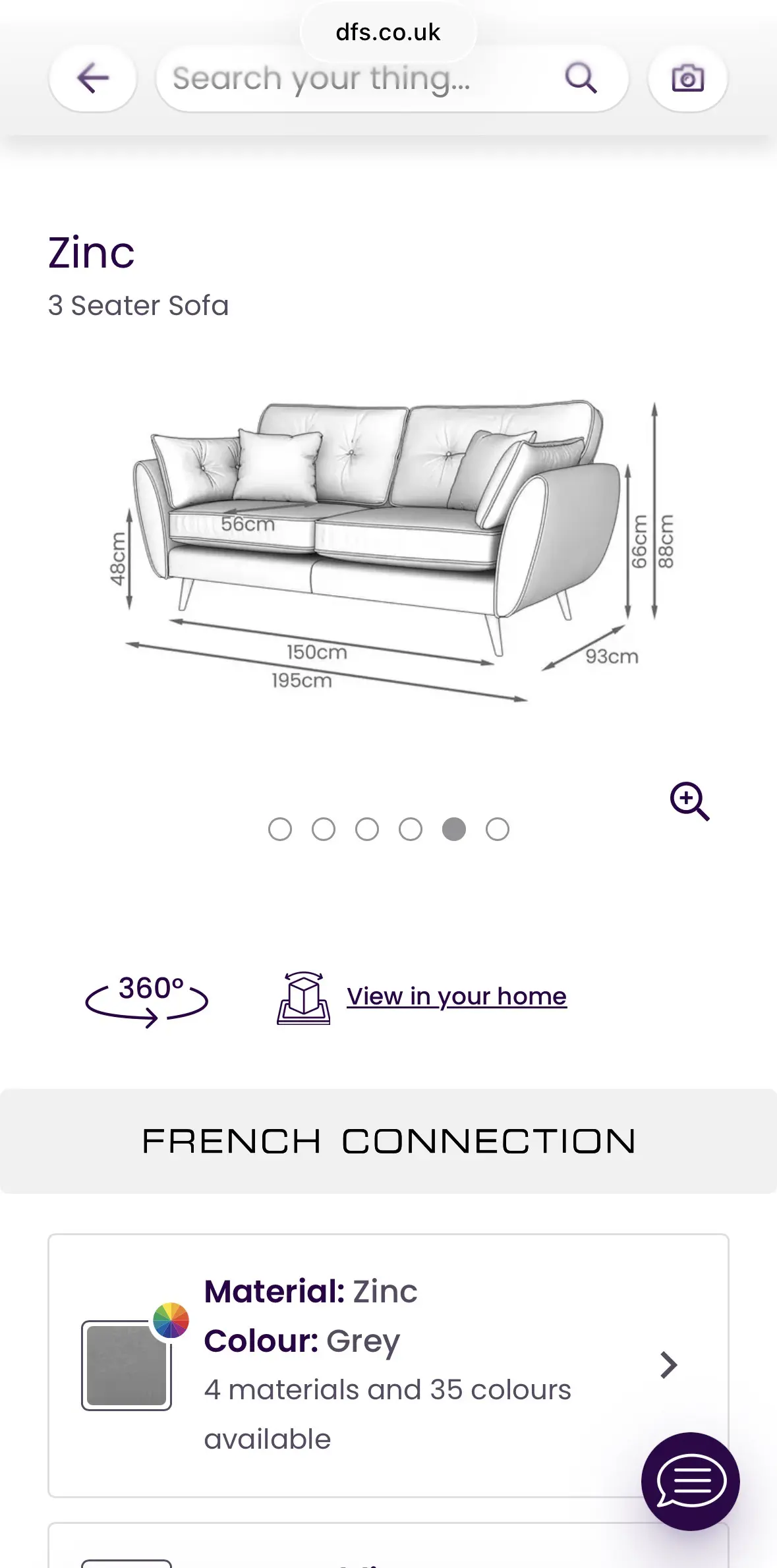
Task: Jump to the third image dot
Action: click(367, 829)
